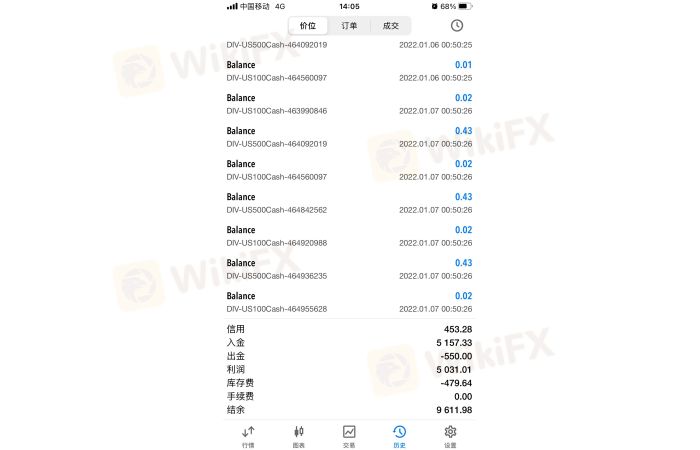Tap the 历史 tab
Image resolution: width=700 pixels, height=450 pixels.
[400, 435]
